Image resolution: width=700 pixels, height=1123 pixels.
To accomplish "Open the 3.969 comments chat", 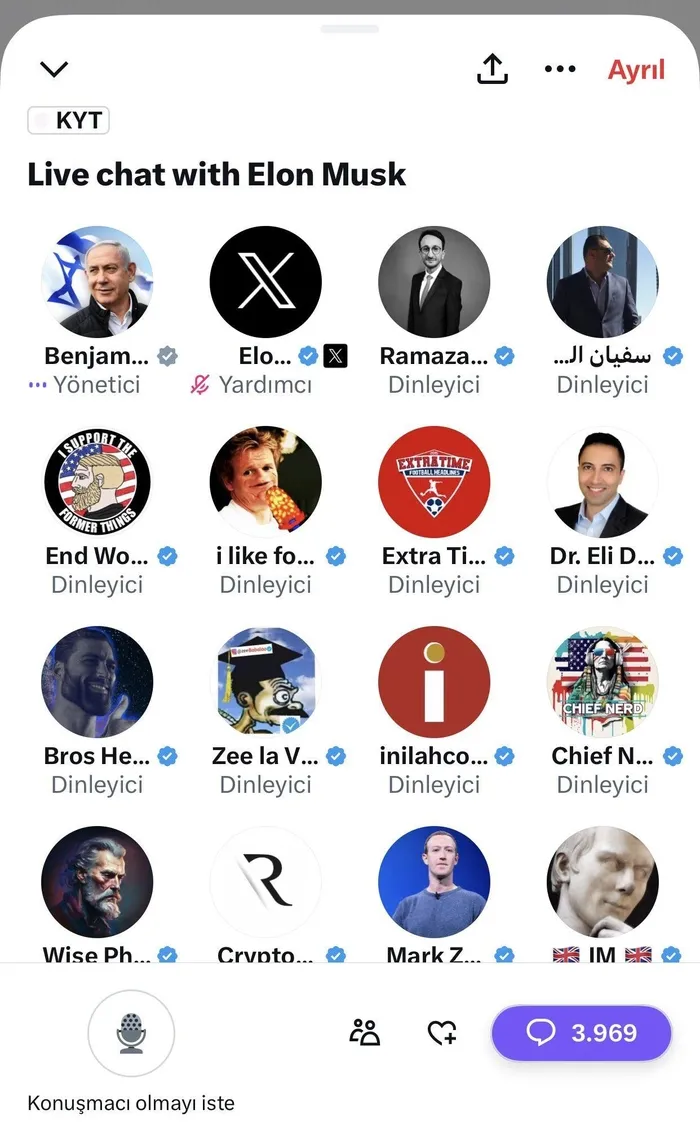I will coord(581,1033).
